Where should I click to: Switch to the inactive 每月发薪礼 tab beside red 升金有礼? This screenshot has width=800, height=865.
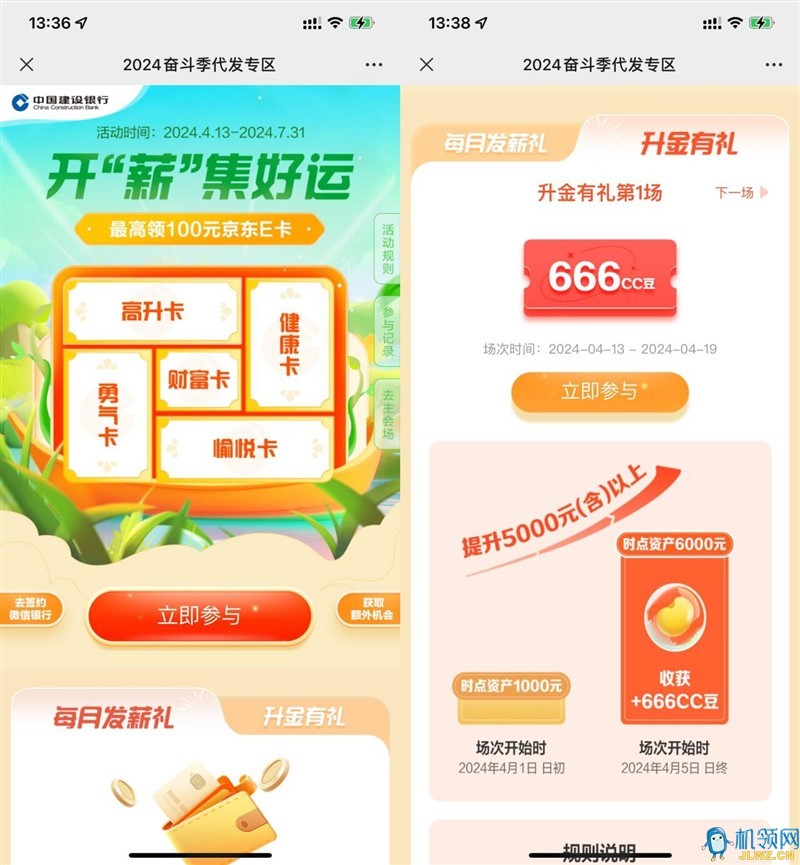496,143
